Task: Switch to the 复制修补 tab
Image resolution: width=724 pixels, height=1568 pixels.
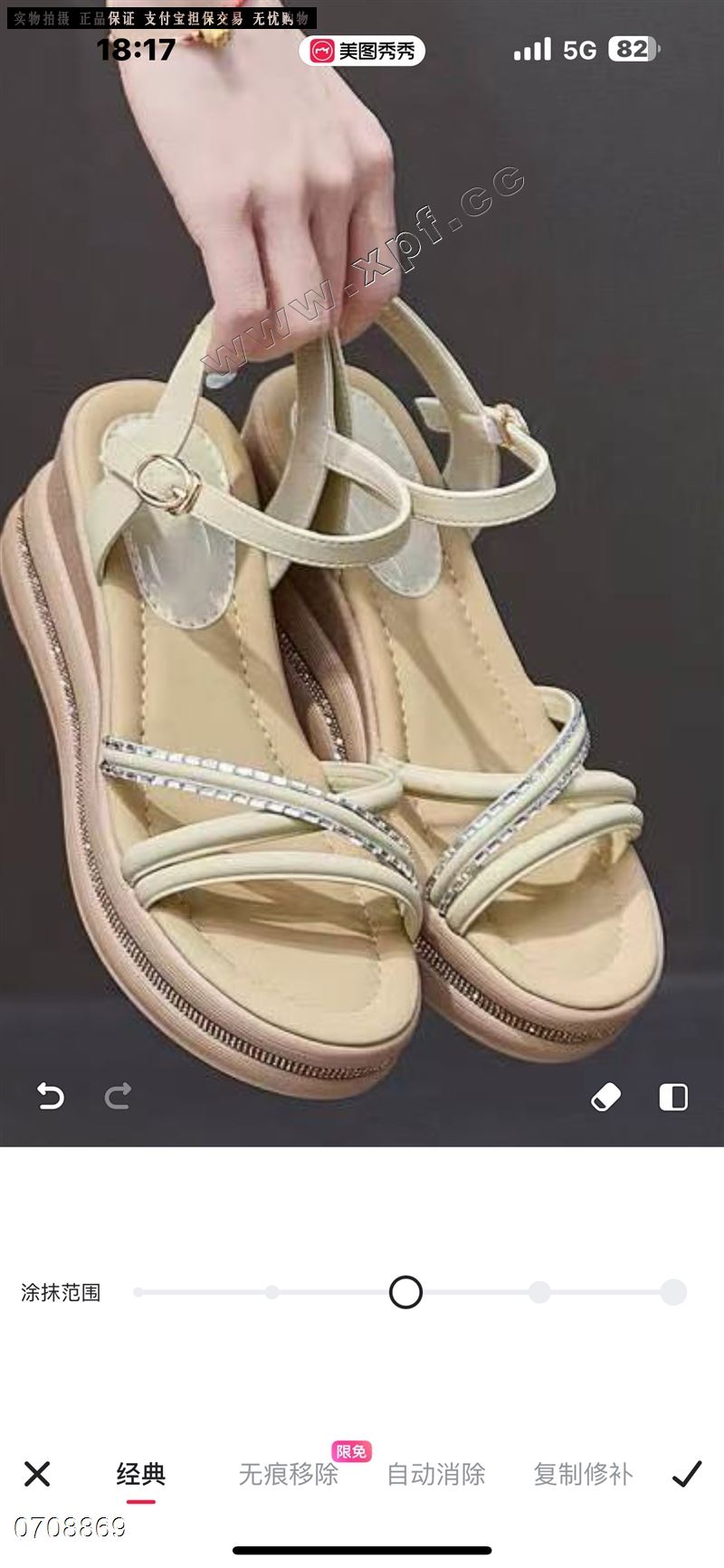Action: tap(583, 1474)
